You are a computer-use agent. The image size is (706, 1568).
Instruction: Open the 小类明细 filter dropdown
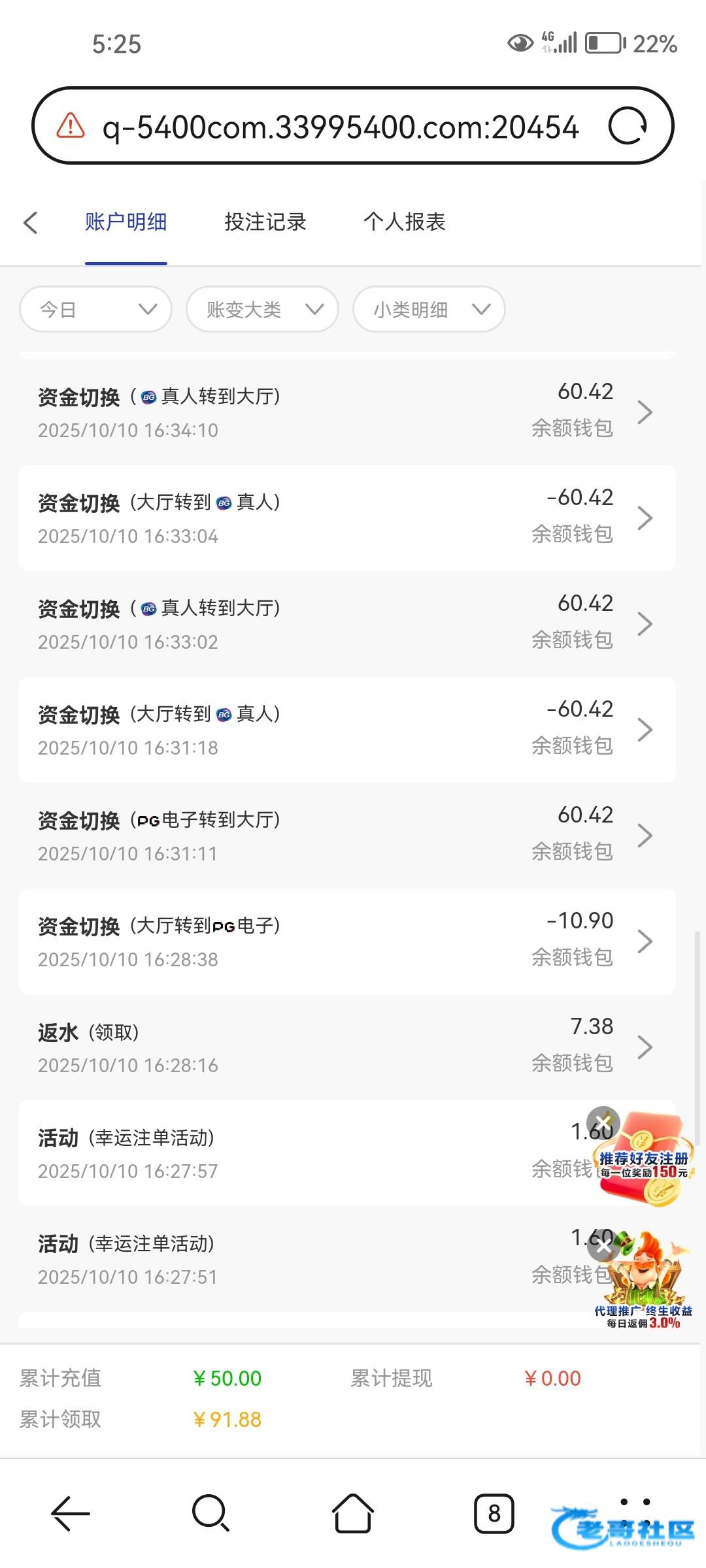[429, 309]
